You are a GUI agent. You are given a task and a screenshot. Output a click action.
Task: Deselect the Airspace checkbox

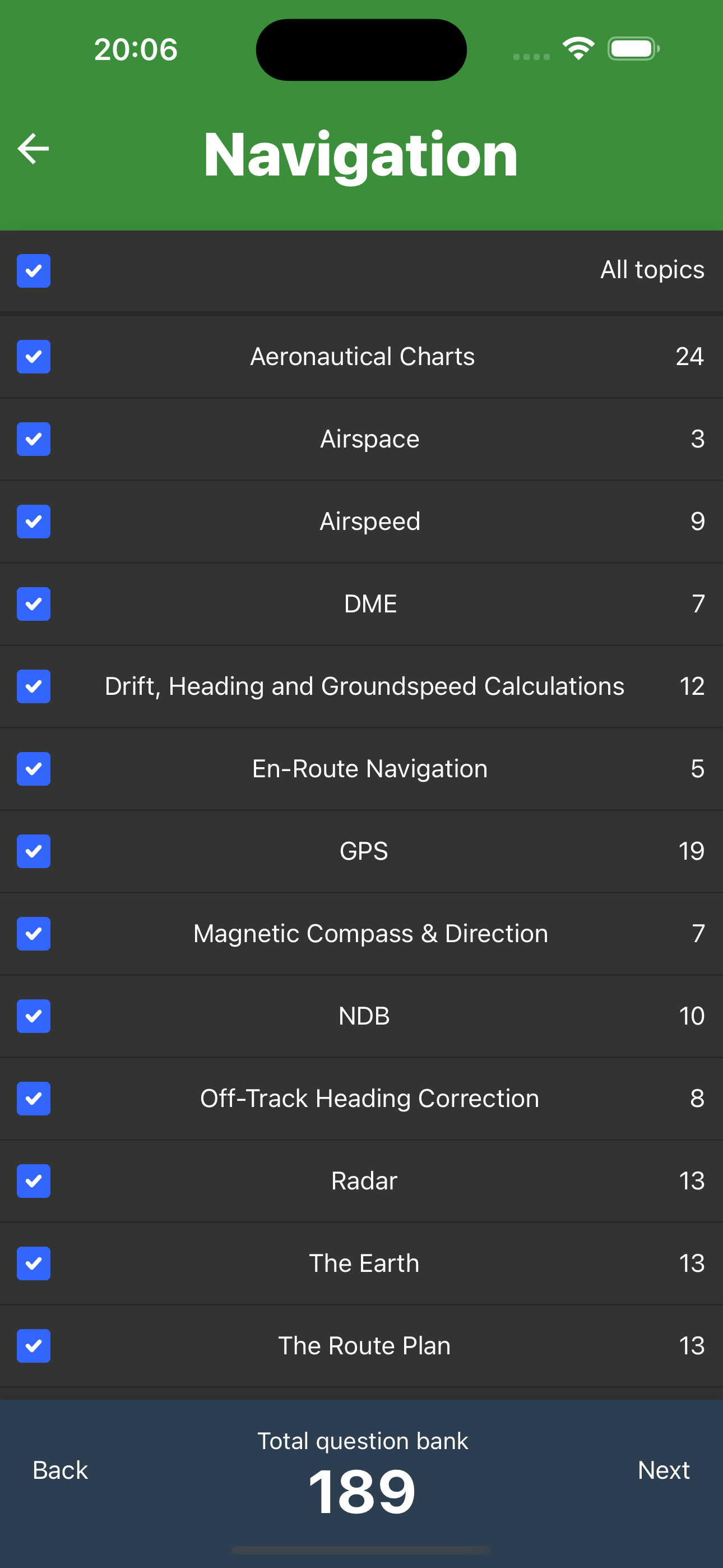click(x=34, y=439)
